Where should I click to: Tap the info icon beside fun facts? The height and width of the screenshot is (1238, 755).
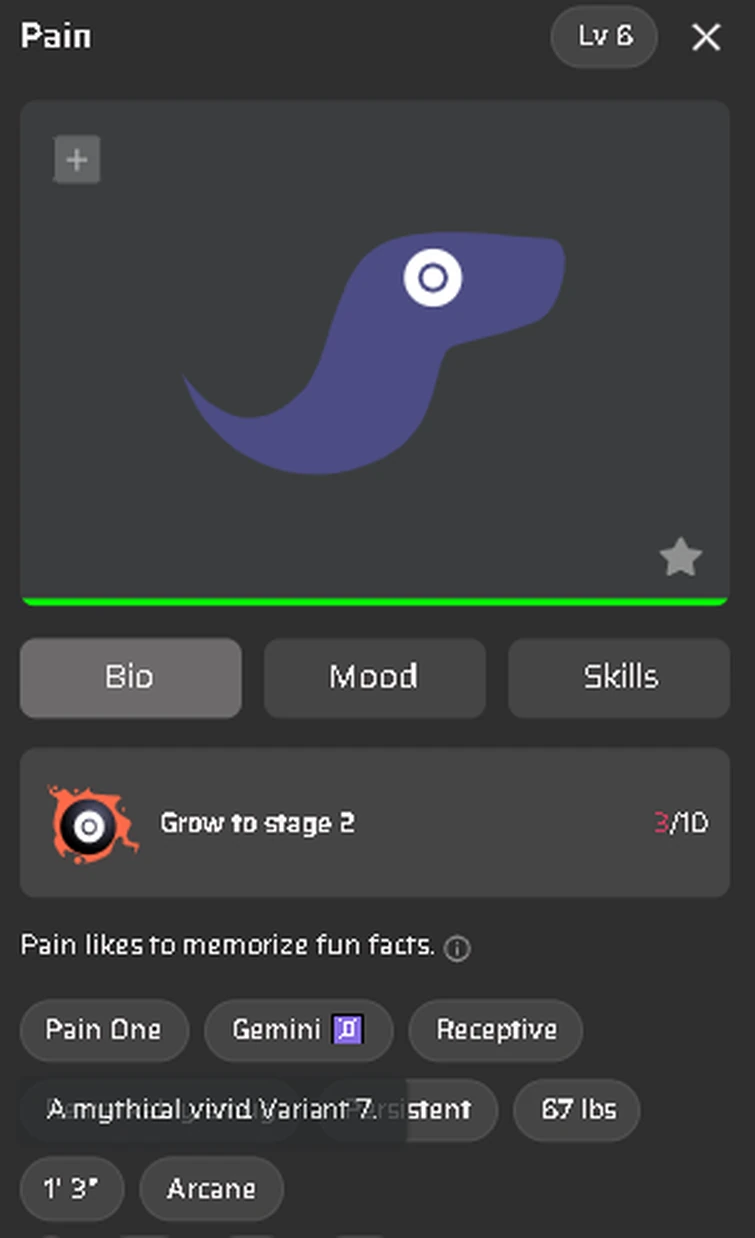(457, 949)
